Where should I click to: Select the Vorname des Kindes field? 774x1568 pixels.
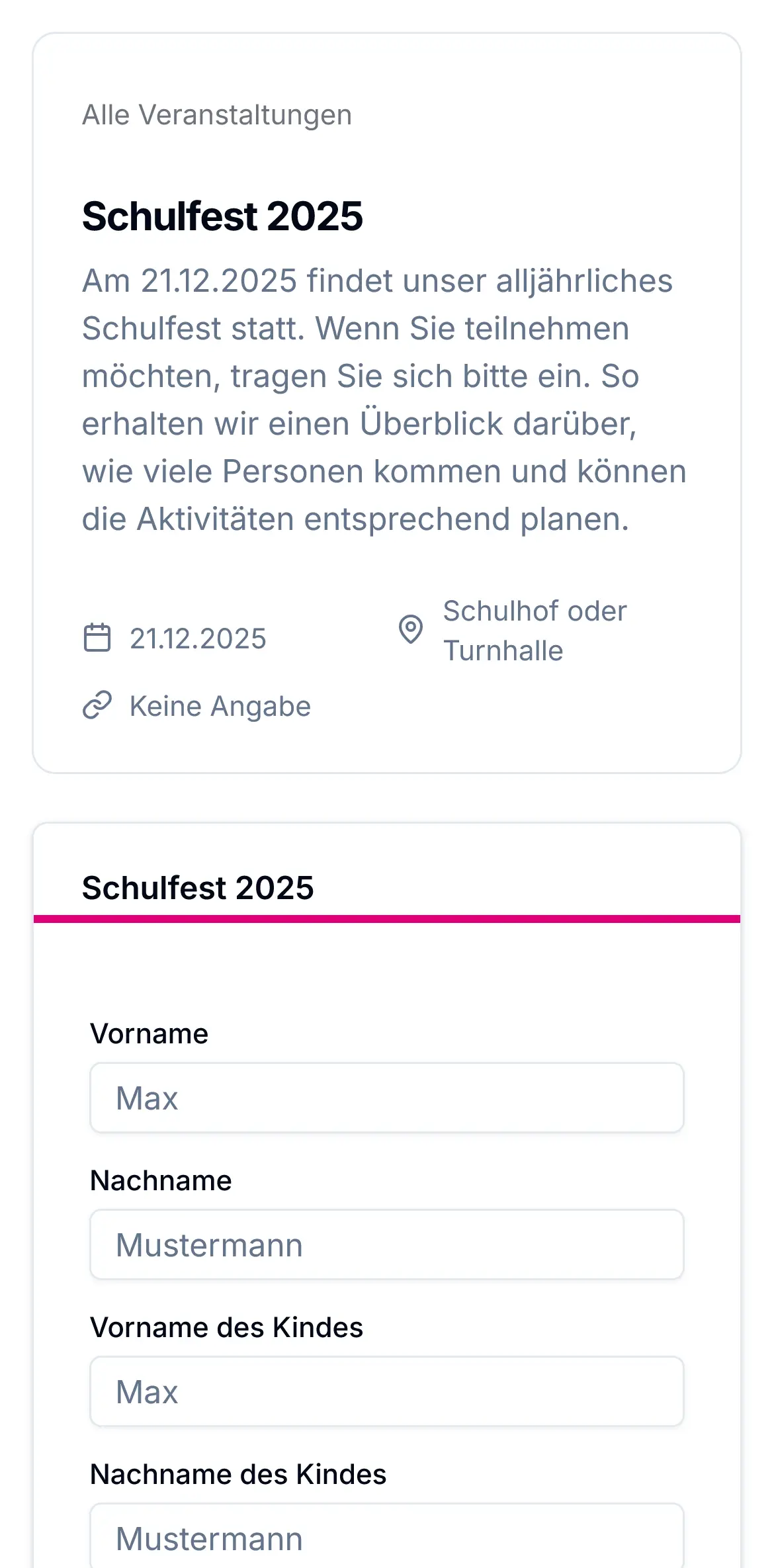click(386, 1391)
